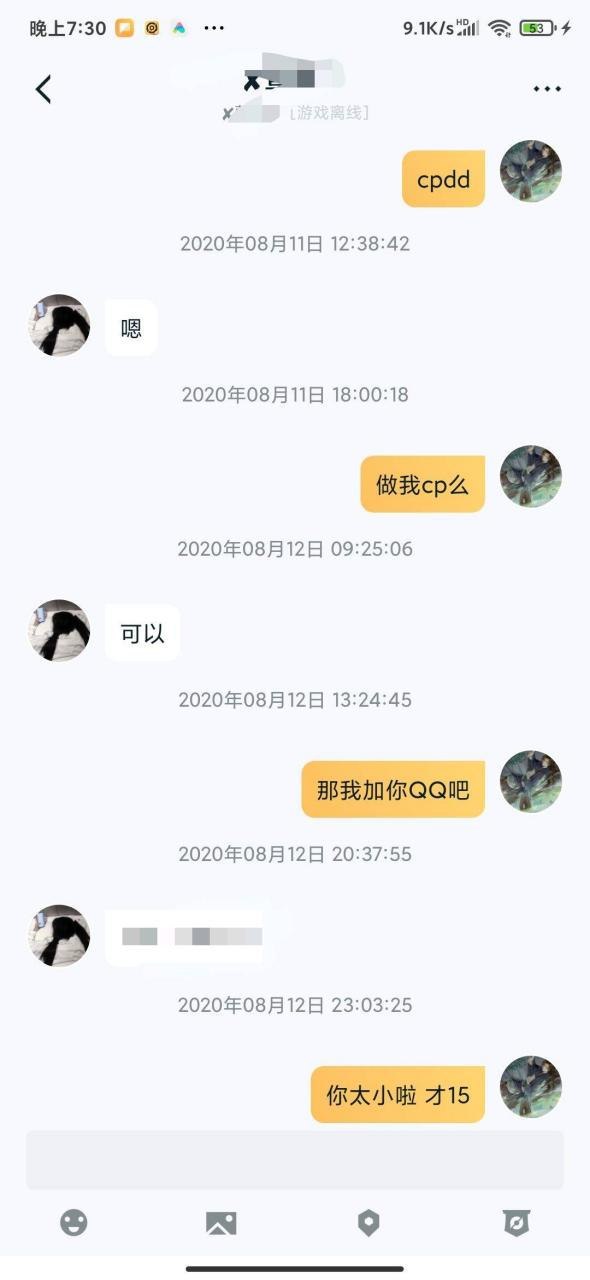Go back using the top-left arrow
Viewport: 590px width, 1280px height.
point(43,89)
